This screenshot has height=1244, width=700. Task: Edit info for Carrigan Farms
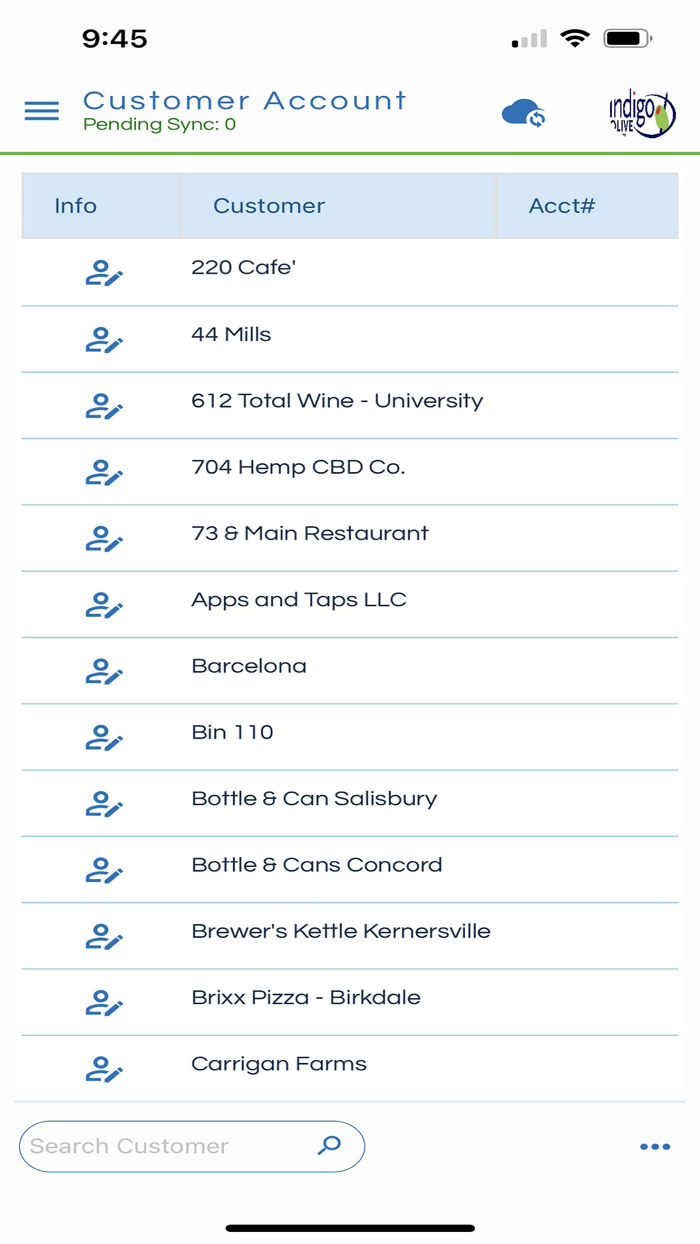click(x=103, y=1070)
